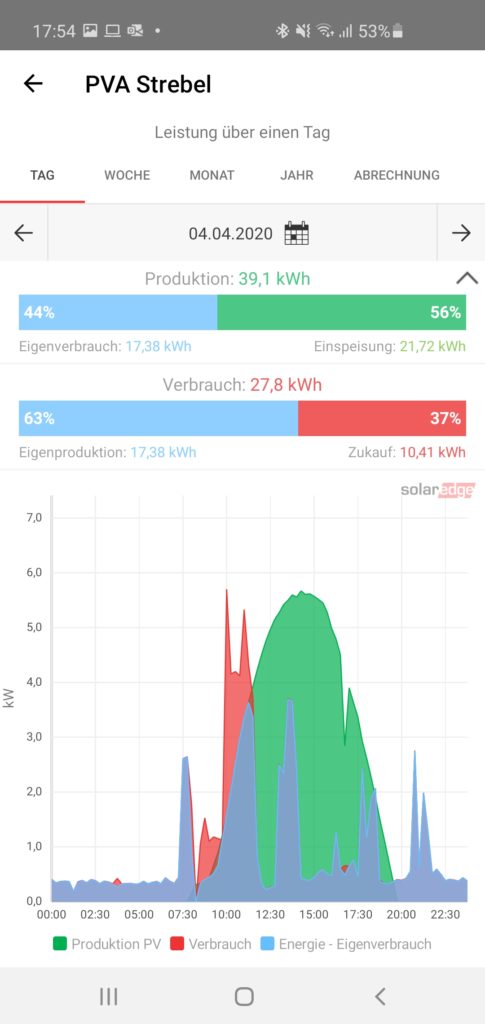Open the JAHR tab
Viewport: 485px width, 1024px height.
(x=296, y=175)
